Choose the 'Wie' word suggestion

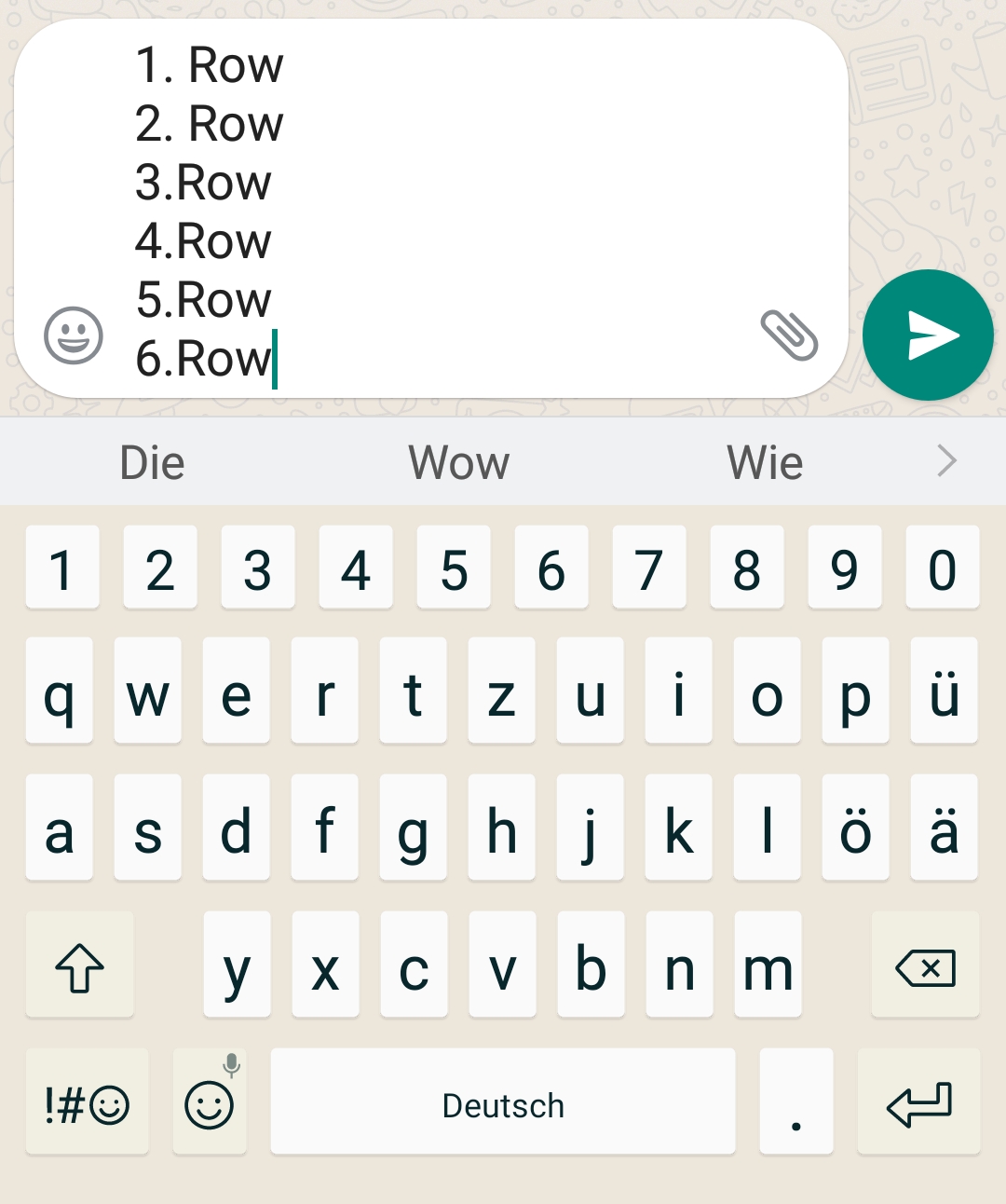[x=765, y=462]
